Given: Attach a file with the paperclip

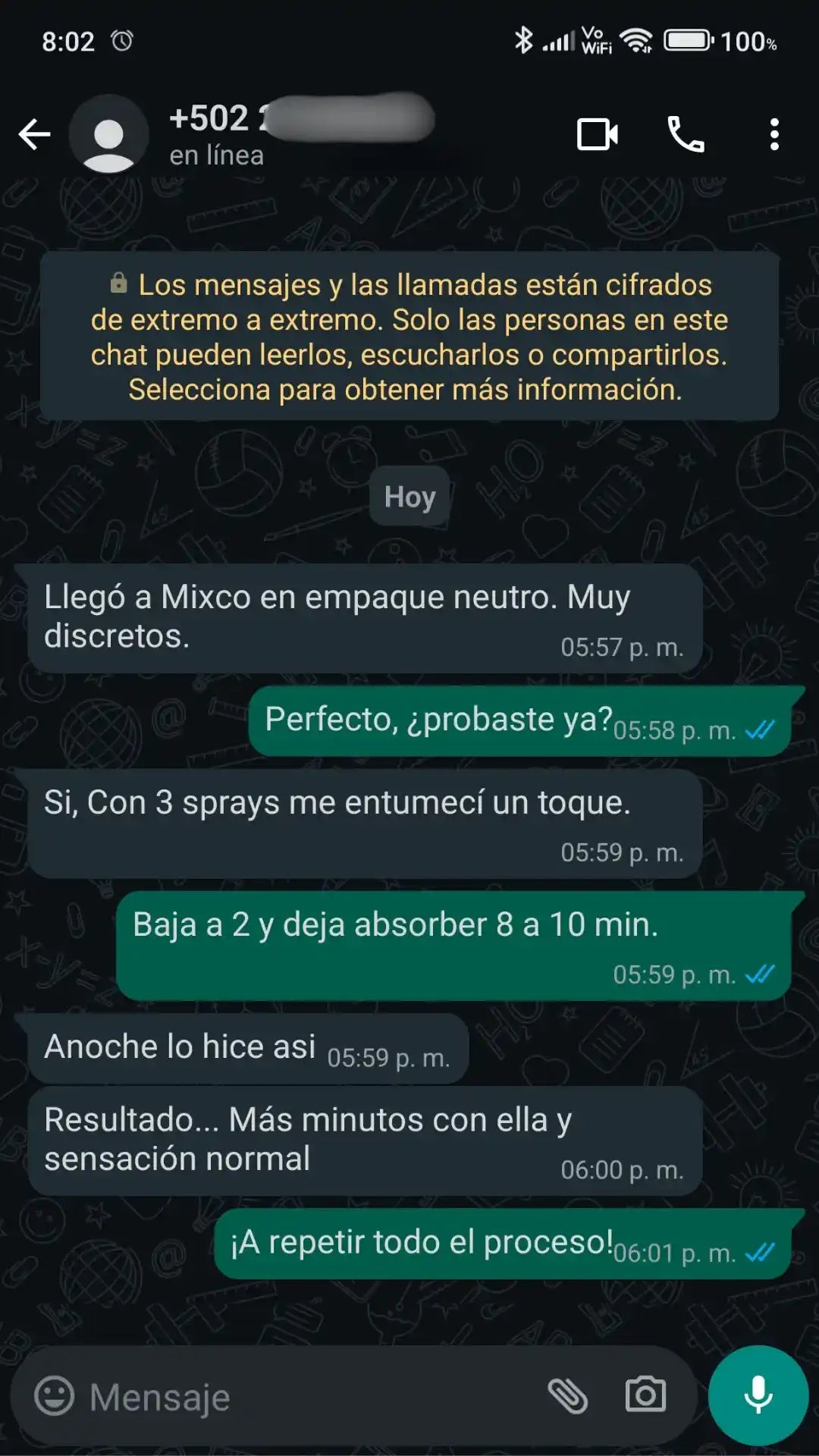Looking at the screenshot, I should coord(567,1396).
